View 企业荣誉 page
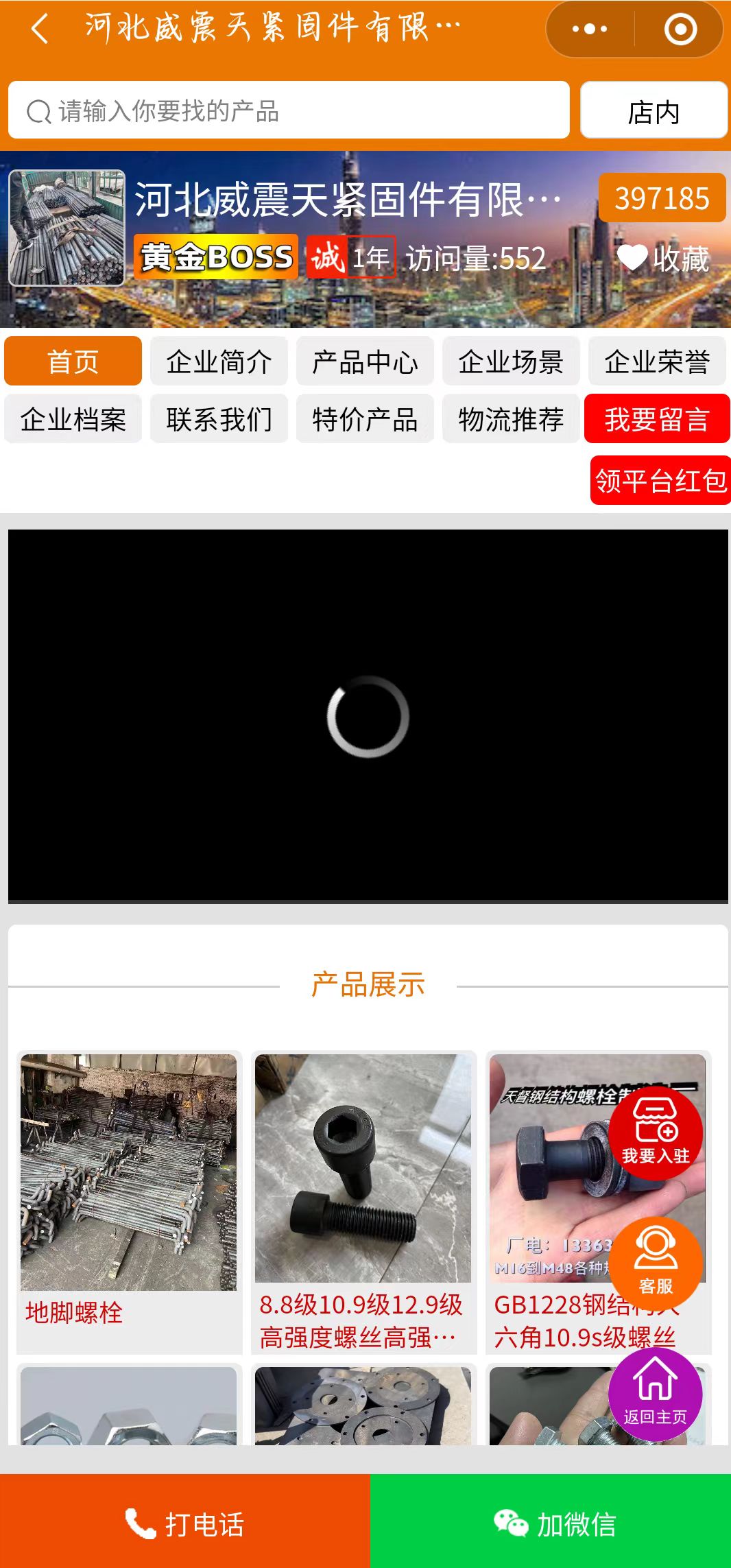The width and height of the screenshot is (731, 1568). pyautogui.click(x=657, y=361)
